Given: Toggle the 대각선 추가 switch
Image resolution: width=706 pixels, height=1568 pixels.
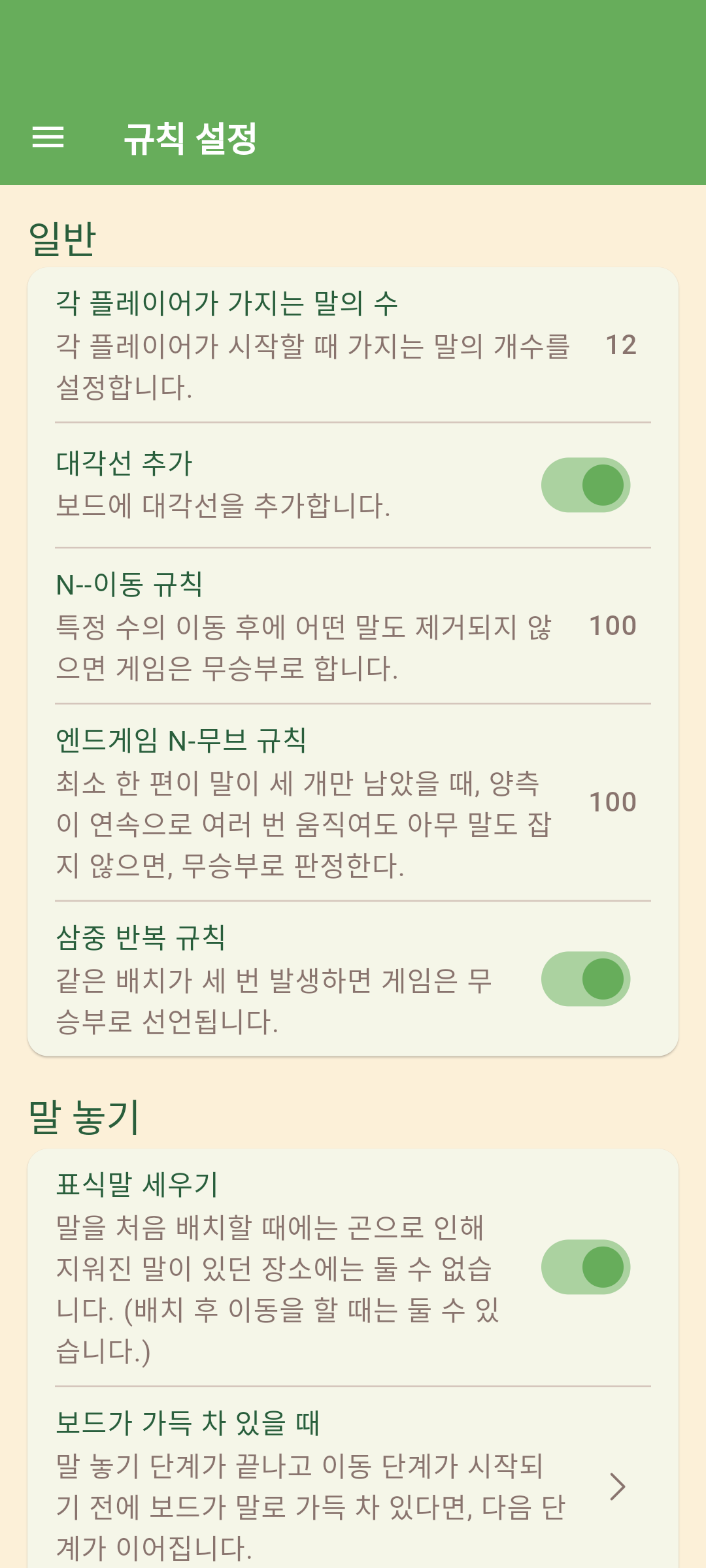Looking at the screenshot, I should point(585,485).
